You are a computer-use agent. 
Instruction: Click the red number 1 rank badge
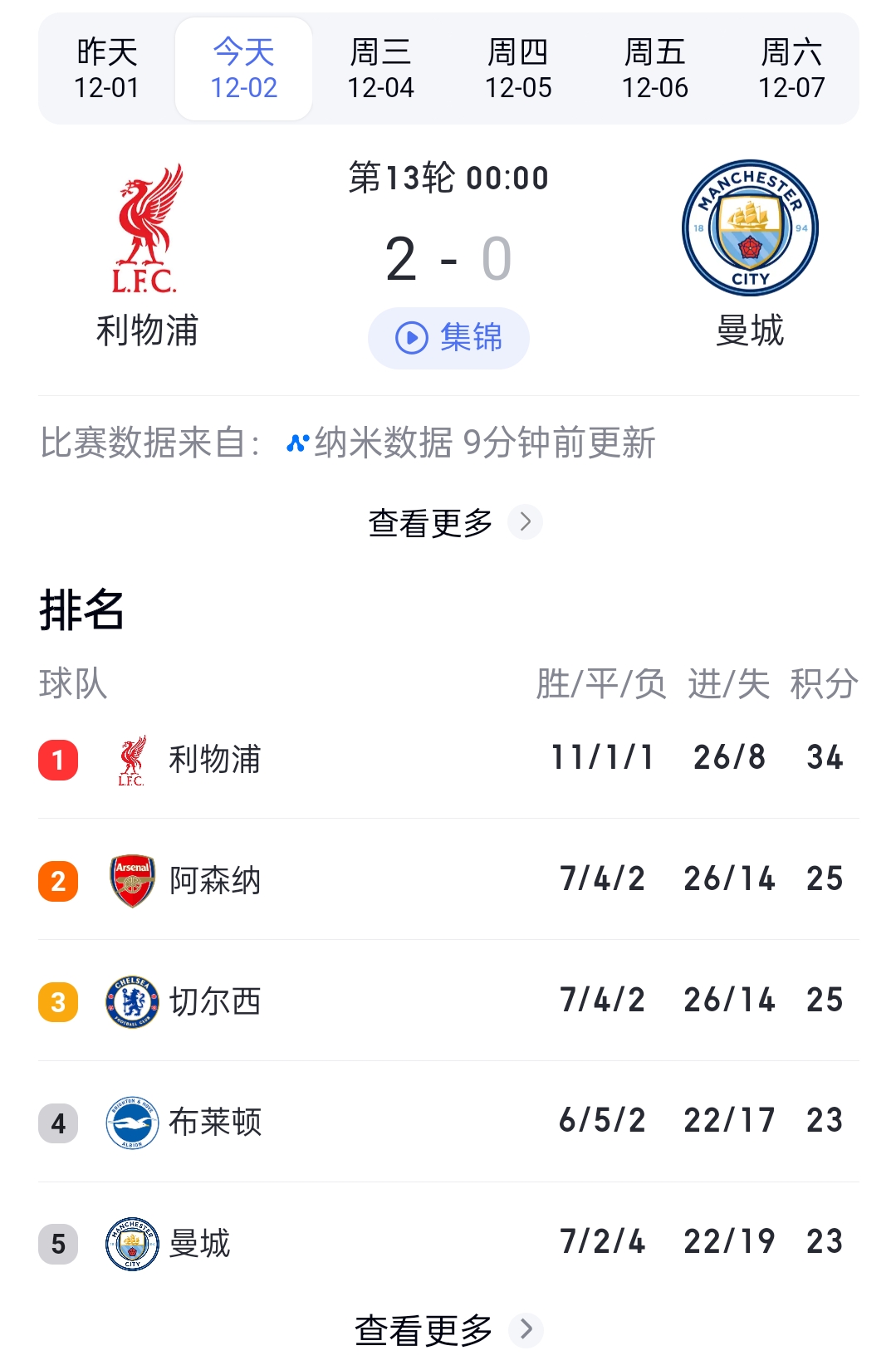click(x=58, y=756)
